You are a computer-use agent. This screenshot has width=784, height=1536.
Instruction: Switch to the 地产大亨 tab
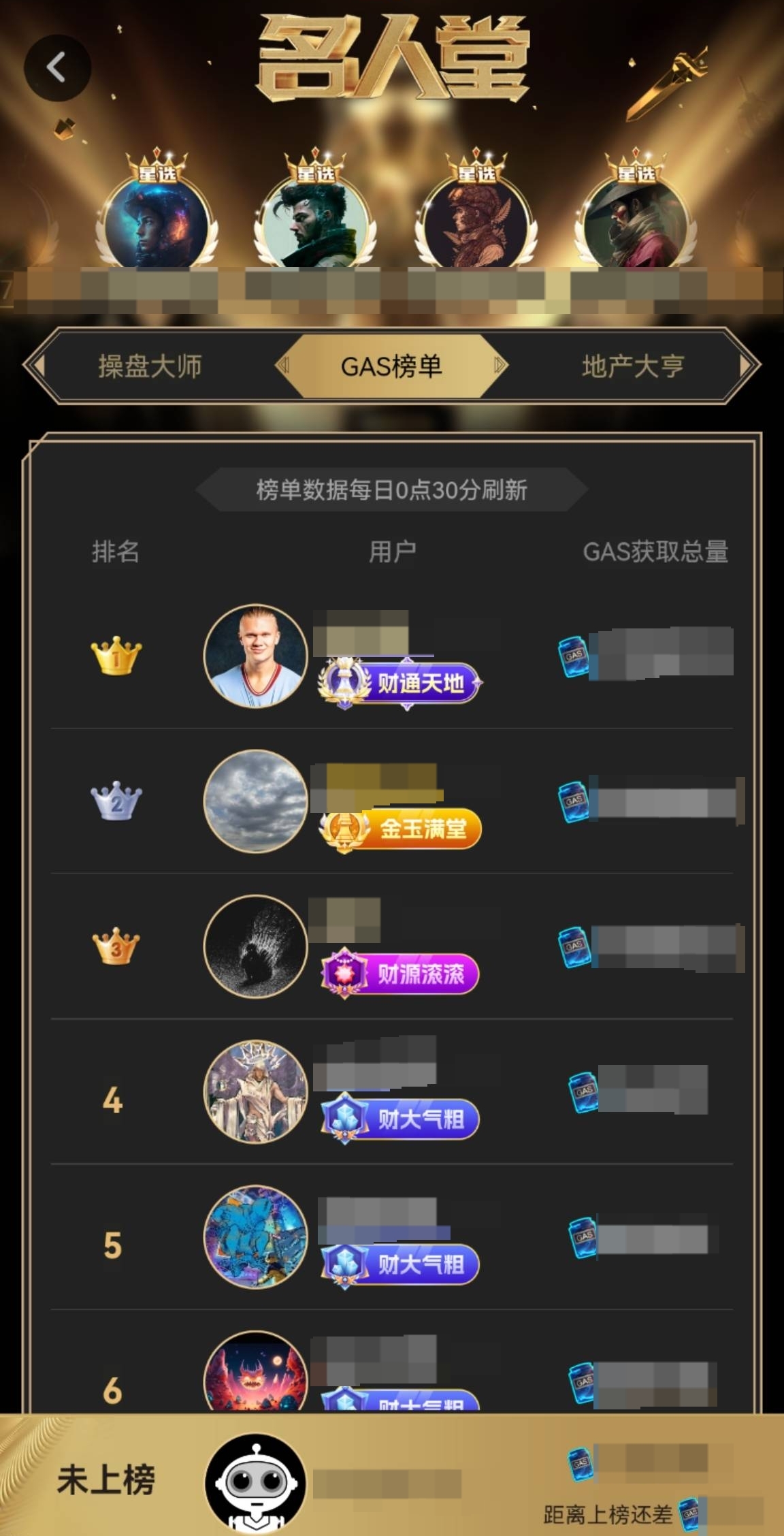(633, 366)
